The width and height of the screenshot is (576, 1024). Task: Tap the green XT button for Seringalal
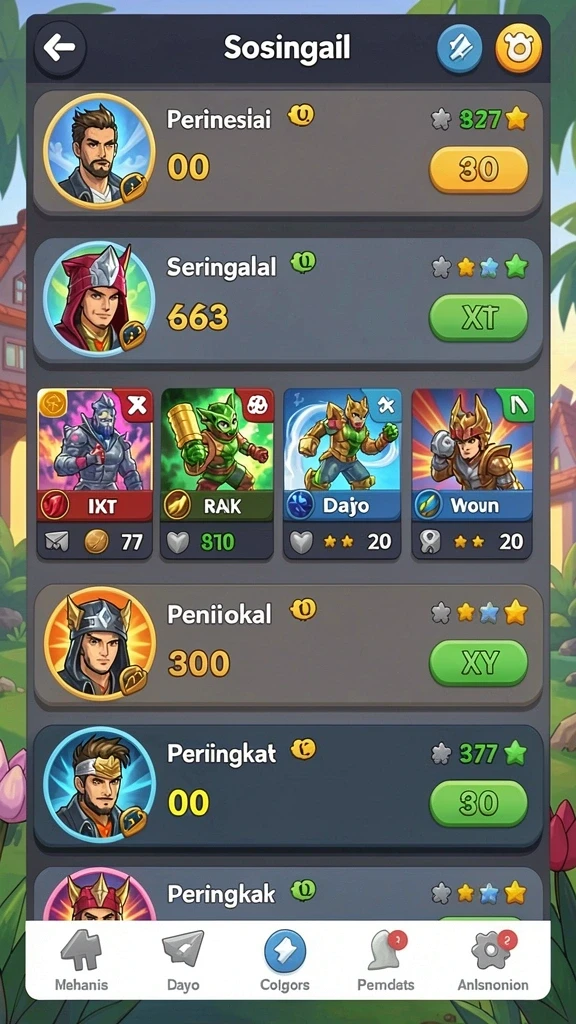[x=478, y=318]
